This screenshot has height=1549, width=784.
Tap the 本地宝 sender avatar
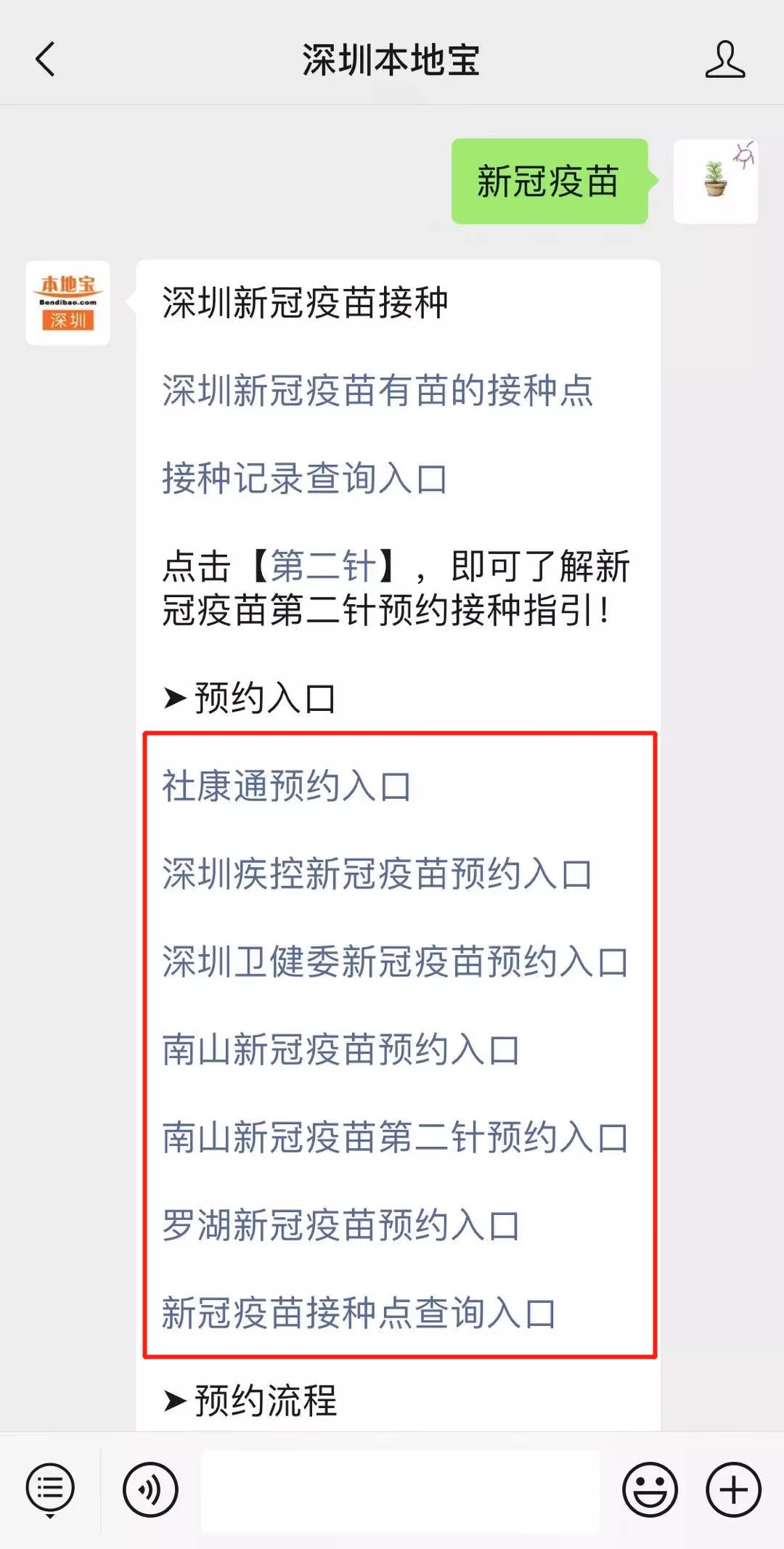coord(68,303)
